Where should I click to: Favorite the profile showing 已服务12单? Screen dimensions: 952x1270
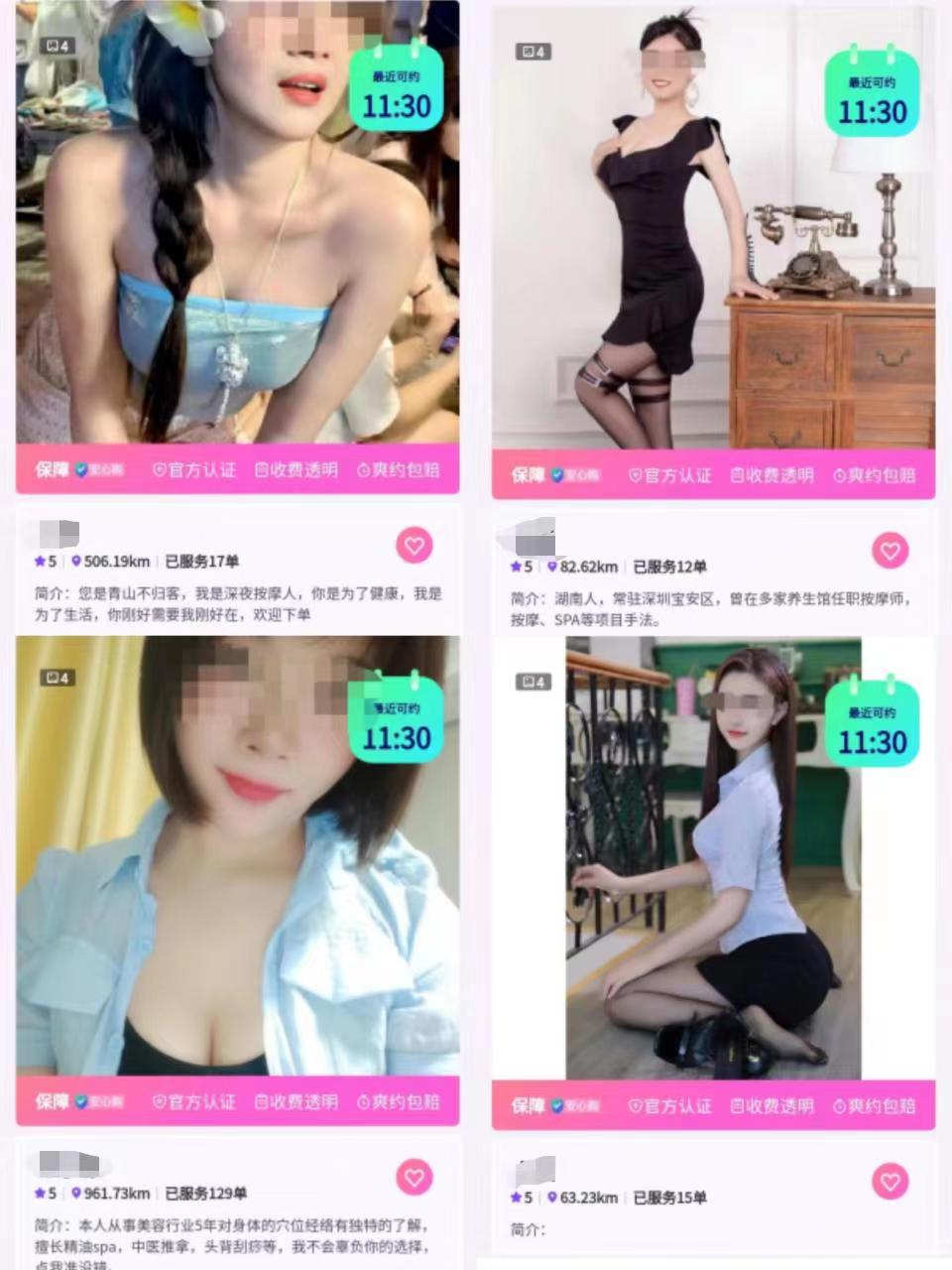pos(891,548)
